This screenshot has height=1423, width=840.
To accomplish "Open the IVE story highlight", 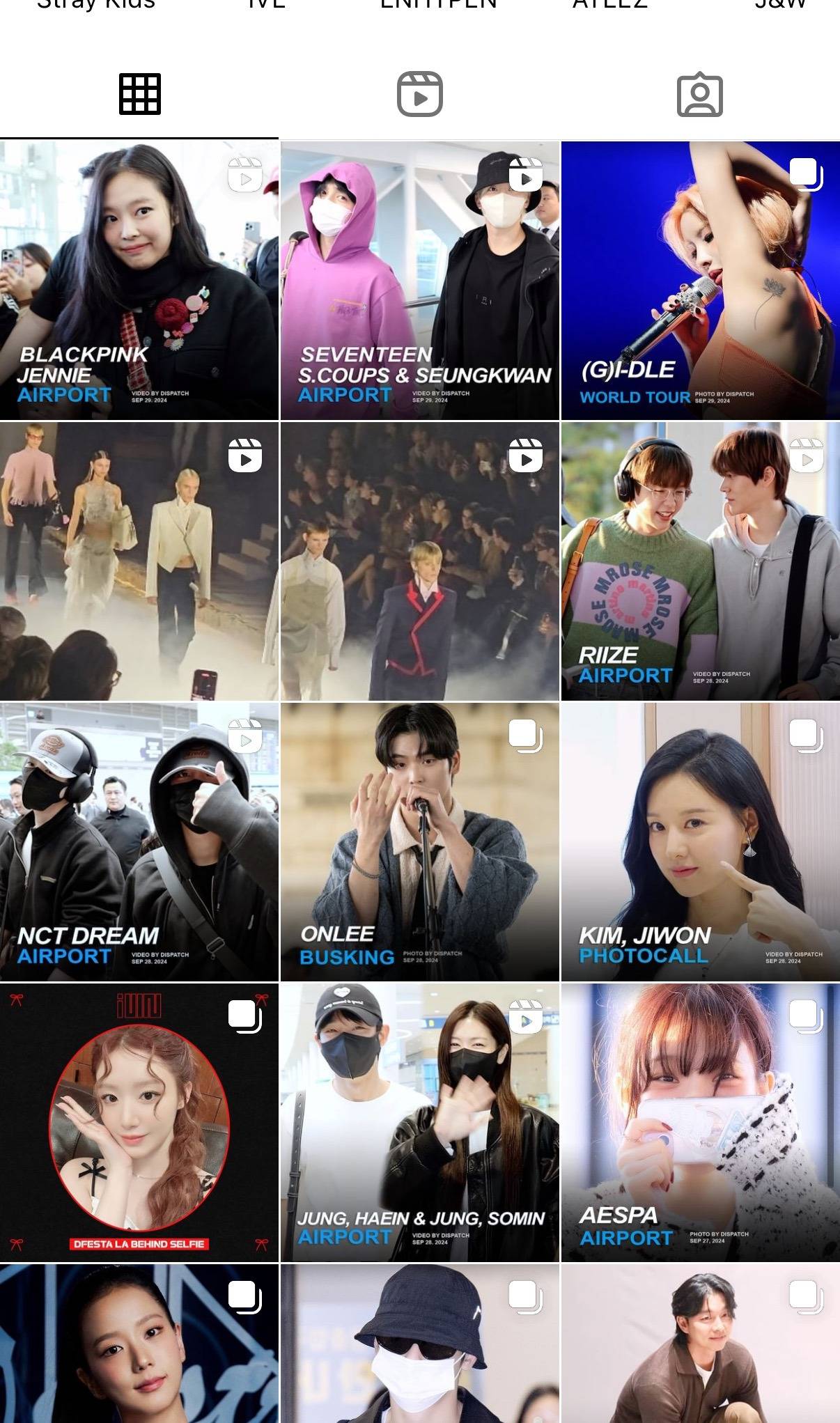I will [266, 4].
